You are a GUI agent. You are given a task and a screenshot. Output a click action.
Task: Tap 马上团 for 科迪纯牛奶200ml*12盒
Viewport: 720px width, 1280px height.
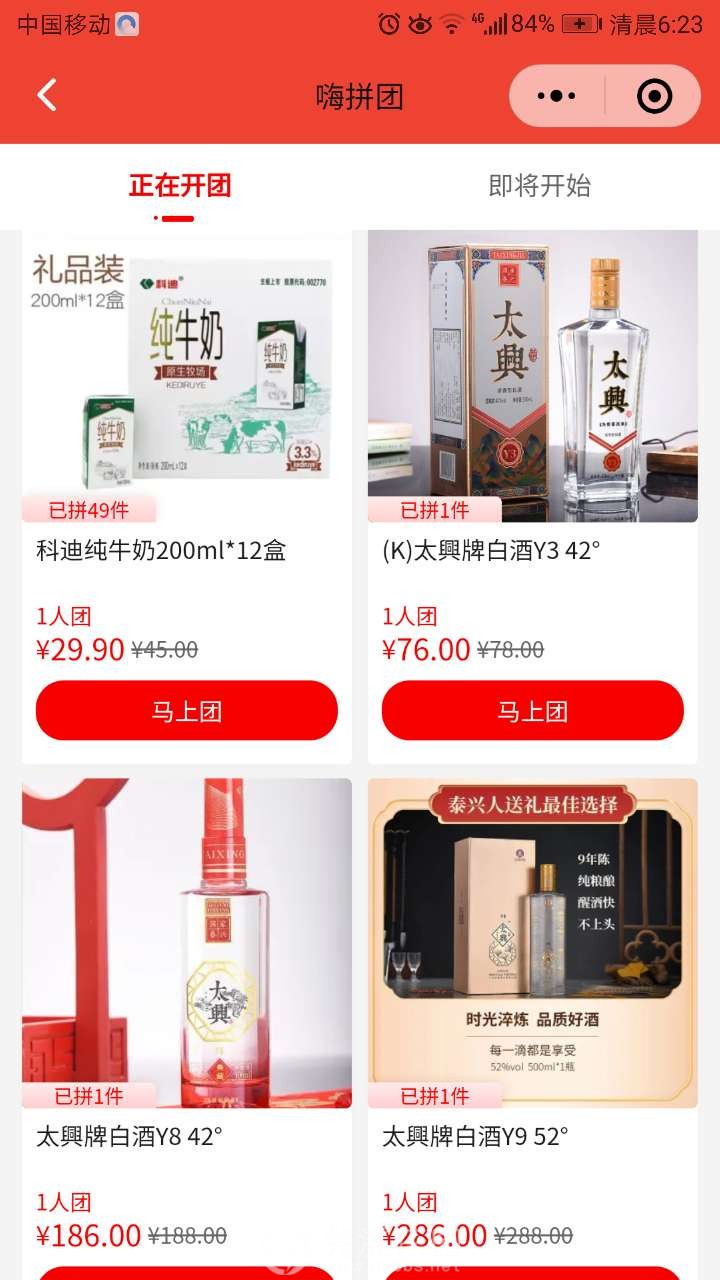tap(187, 711)
